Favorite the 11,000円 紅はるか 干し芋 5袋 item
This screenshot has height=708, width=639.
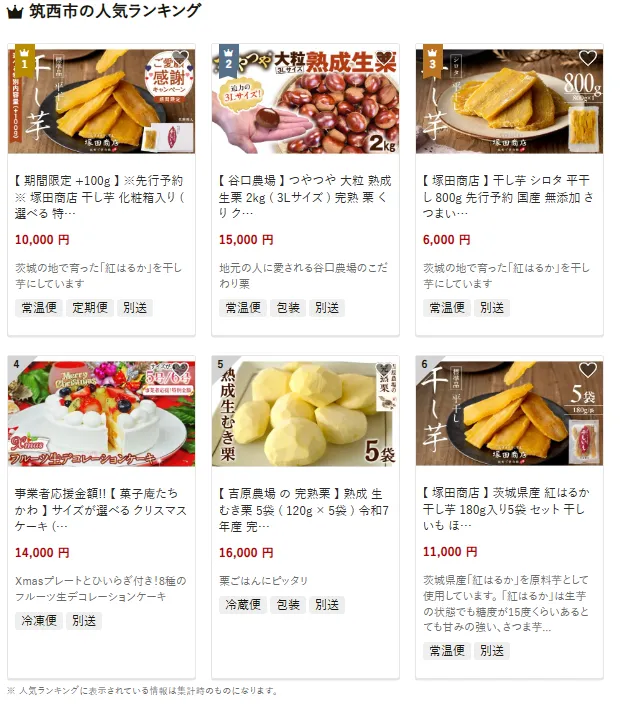point(588,370)
